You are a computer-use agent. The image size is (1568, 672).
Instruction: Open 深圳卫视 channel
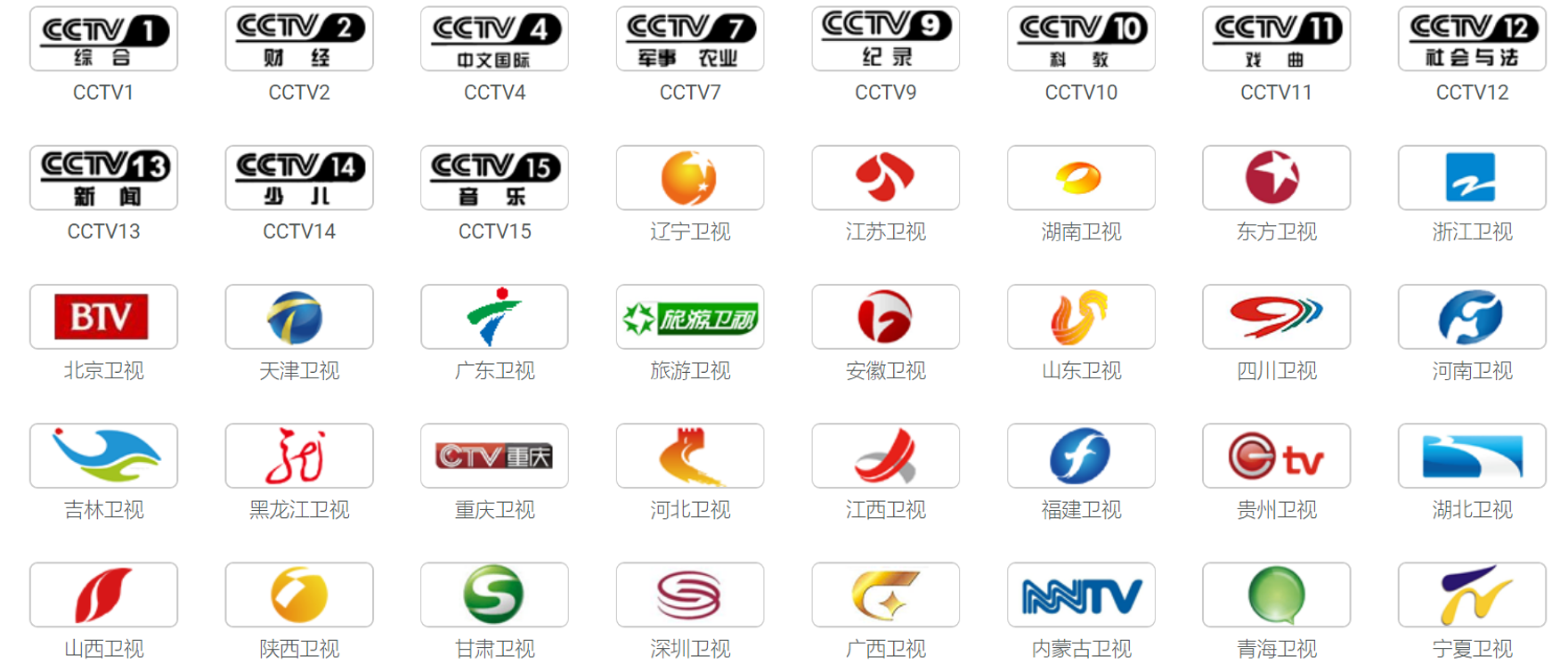coord(690,595)
